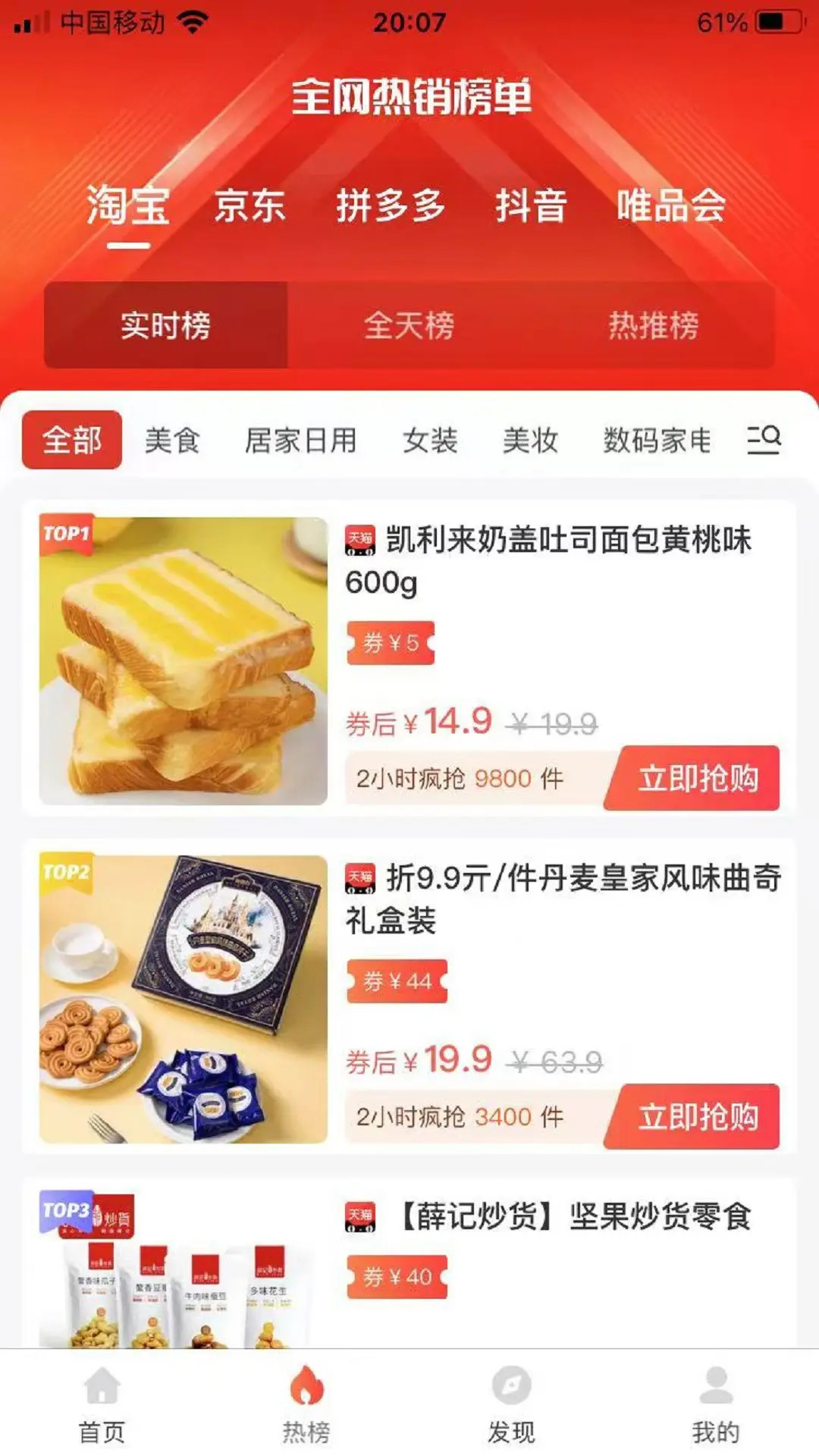Tap the search filter icon beside 数码家电
Screen dimensions: 819x1456
click(x=764, y=441)
